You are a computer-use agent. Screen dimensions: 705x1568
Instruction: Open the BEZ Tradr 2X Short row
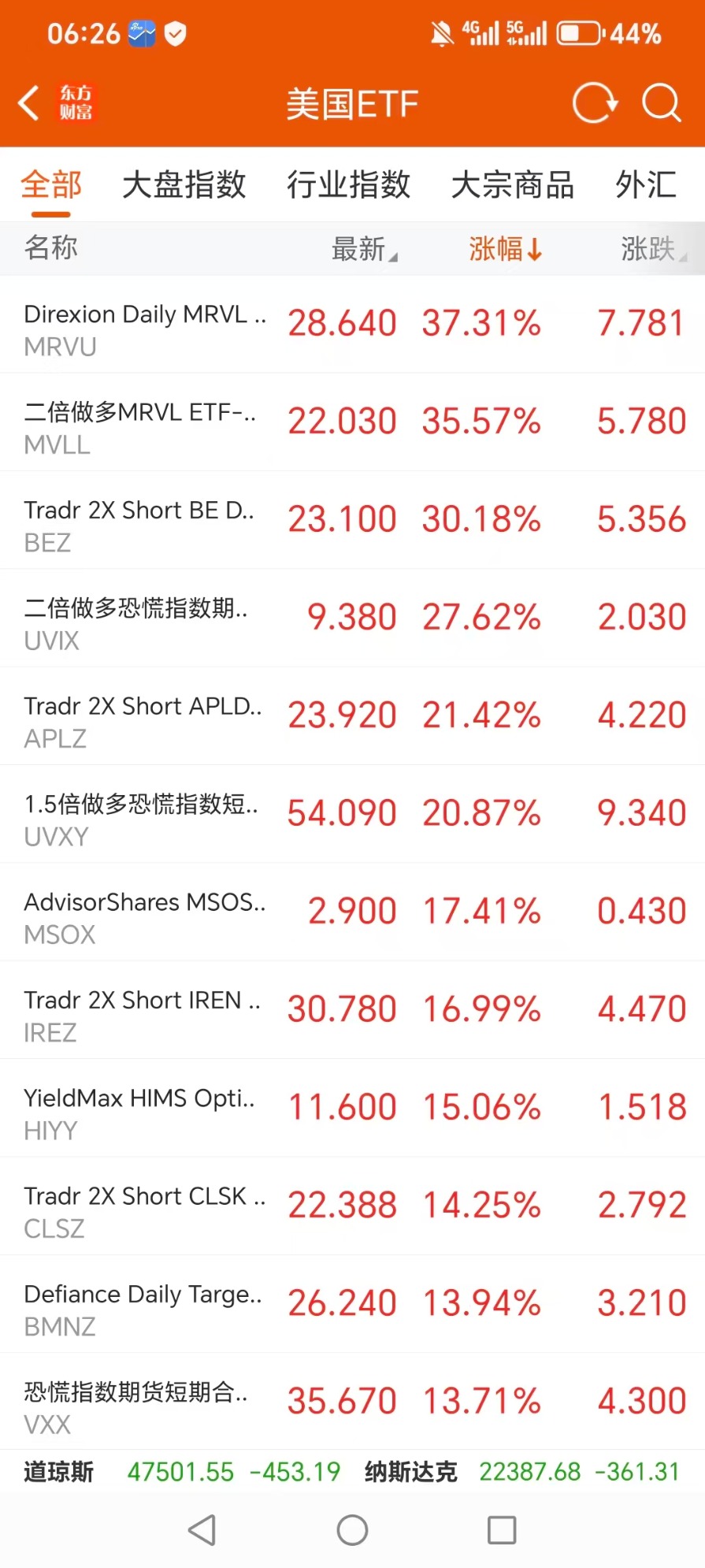[x=352, y=520]
